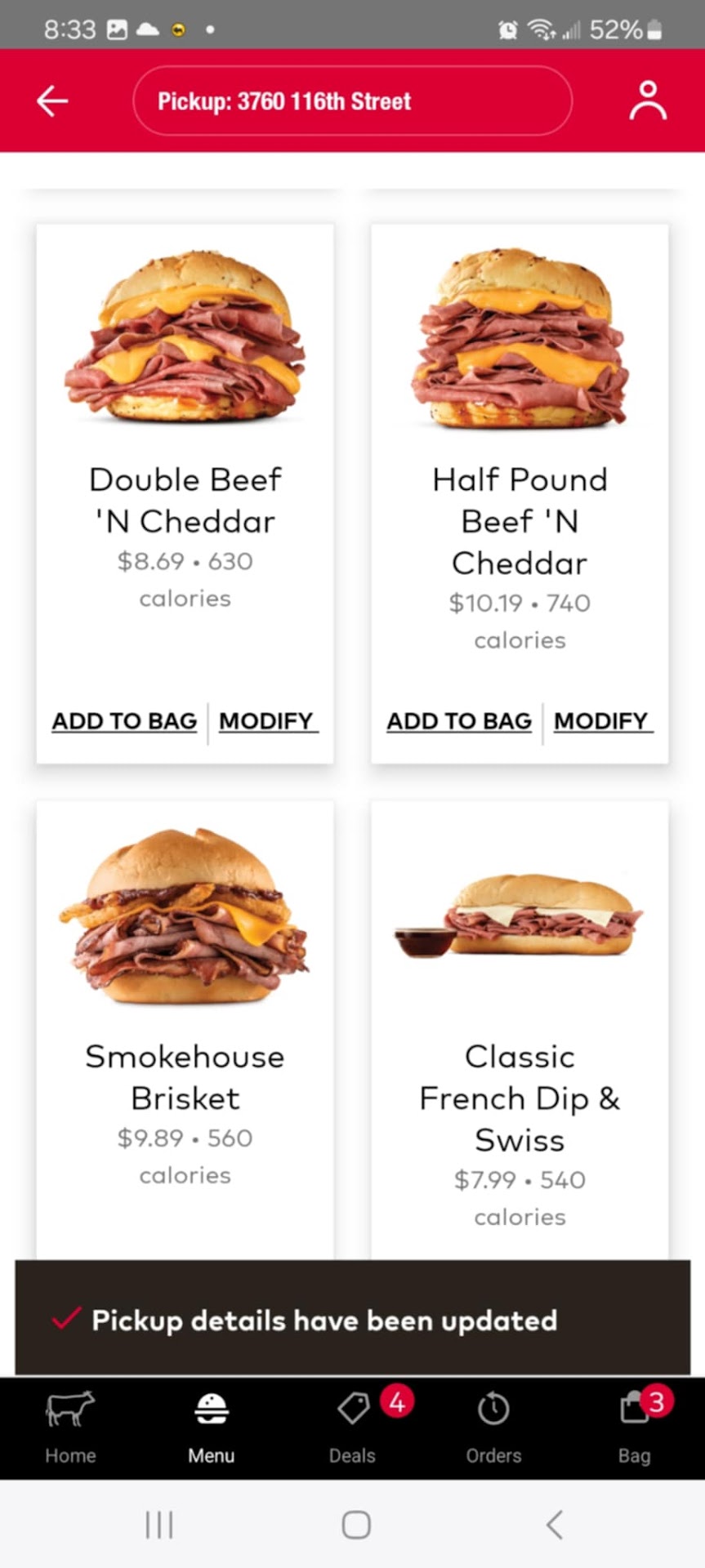This screenshot has height=1568, width=705.
Task: Open the Deals tab
Action: pos(353,1428)
